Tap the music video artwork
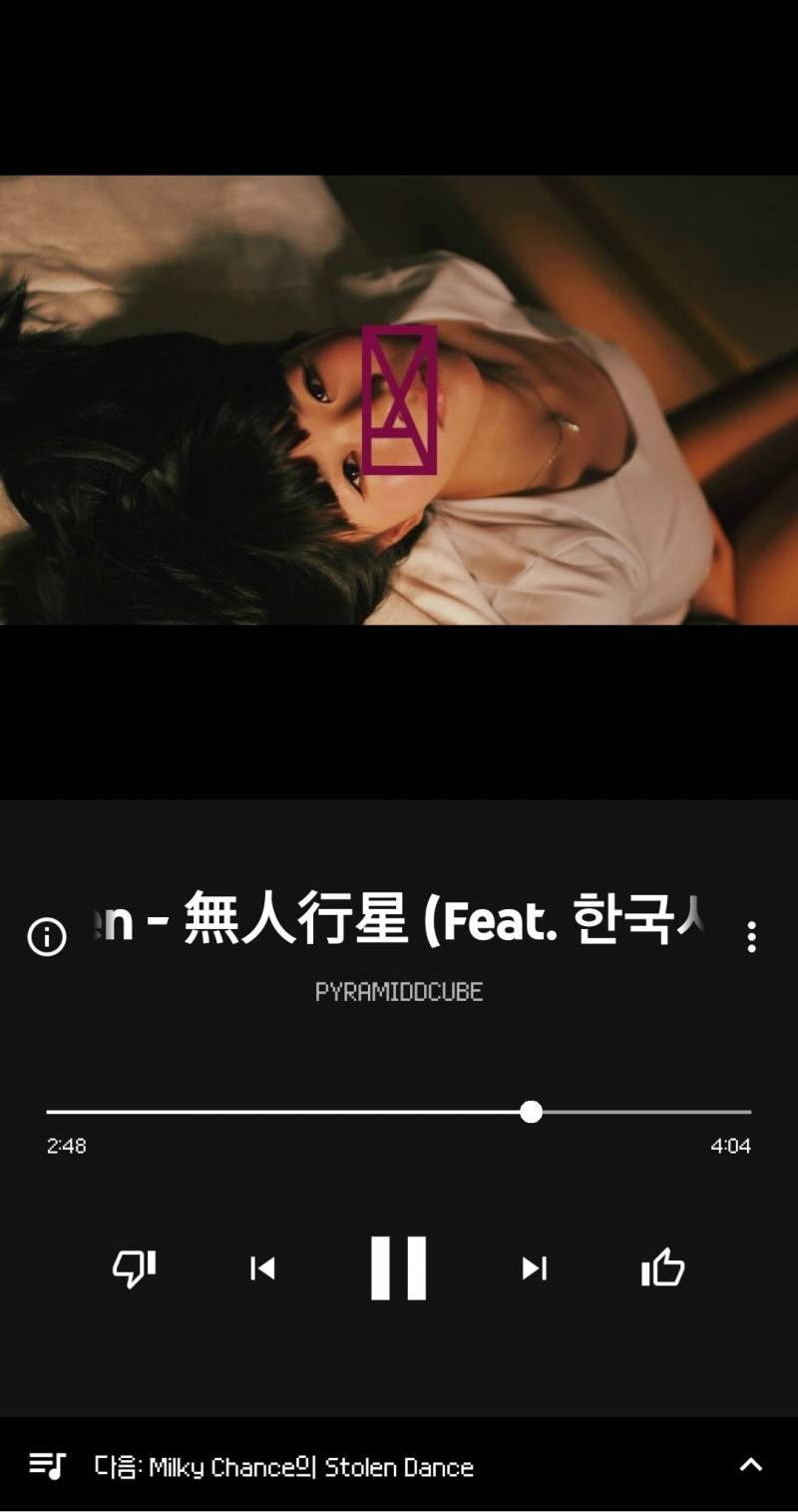The height and width of the screenshot is (1512, 798). pyautogui.click(x=399, y=399)
